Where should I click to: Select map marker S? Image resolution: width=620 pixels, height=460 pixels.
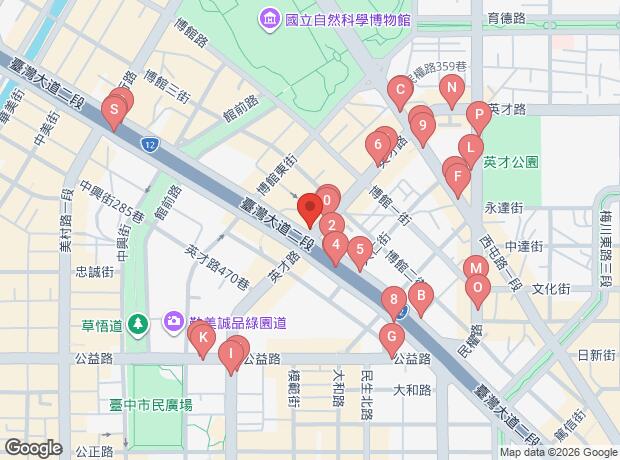point(114,110)
